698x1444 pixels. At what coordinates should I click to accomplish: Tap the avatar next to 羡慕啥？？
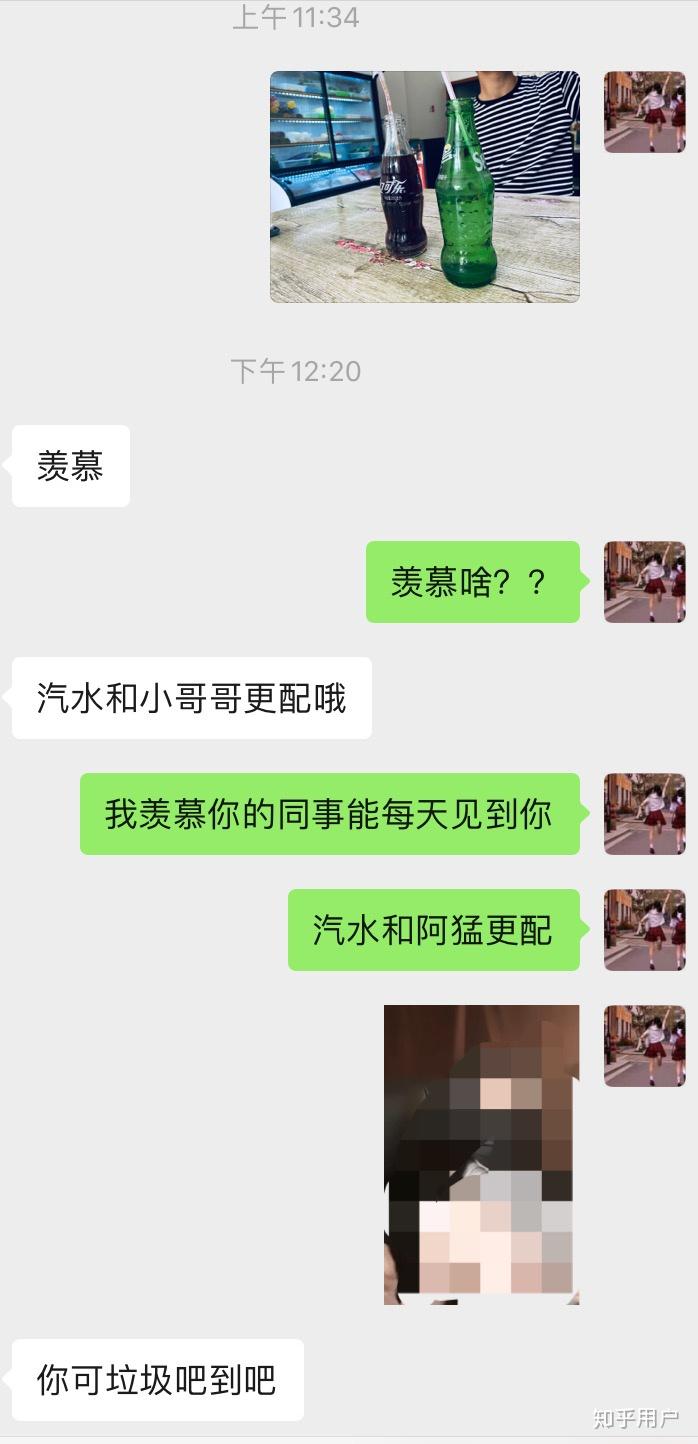point(644,582)
